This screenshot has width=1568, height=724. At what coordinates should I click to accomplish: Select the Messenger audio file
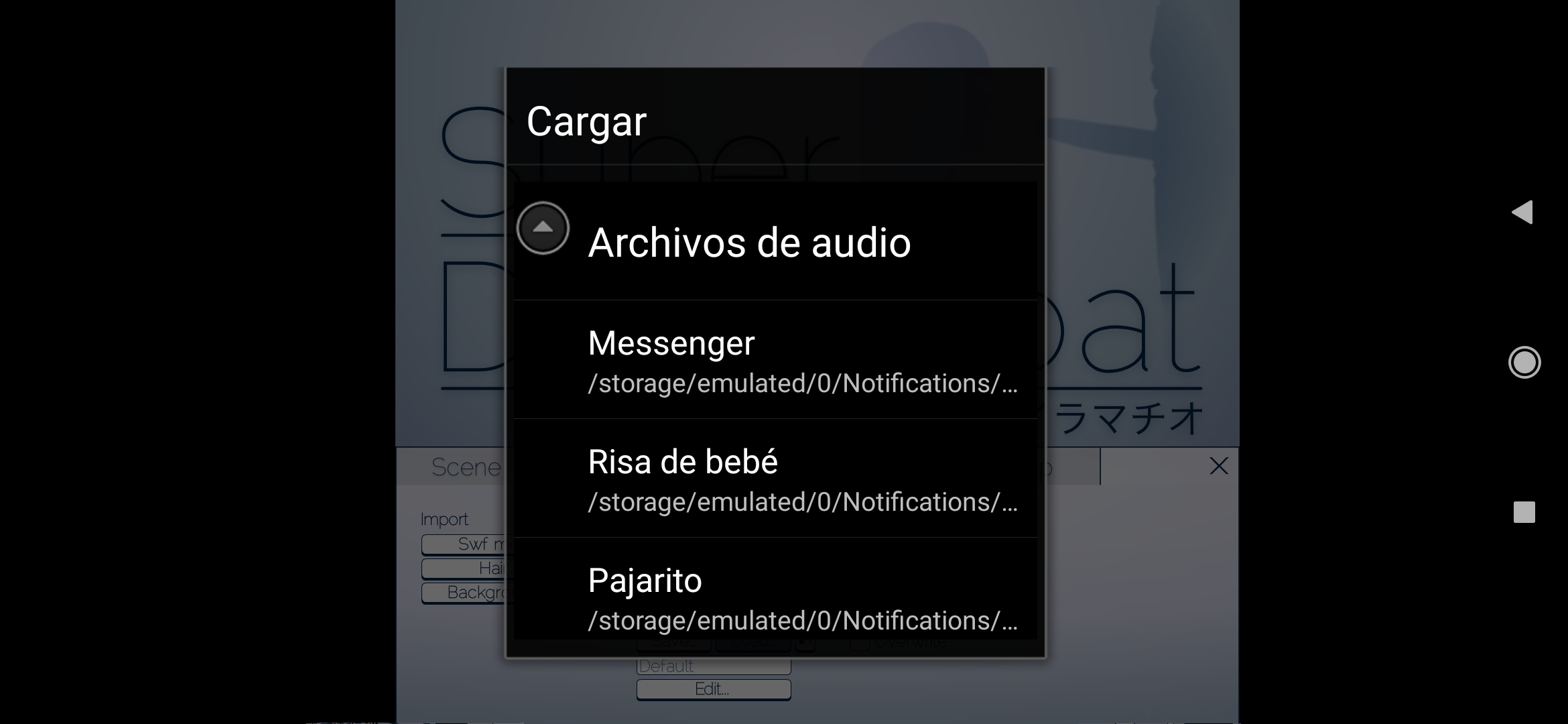775,361
